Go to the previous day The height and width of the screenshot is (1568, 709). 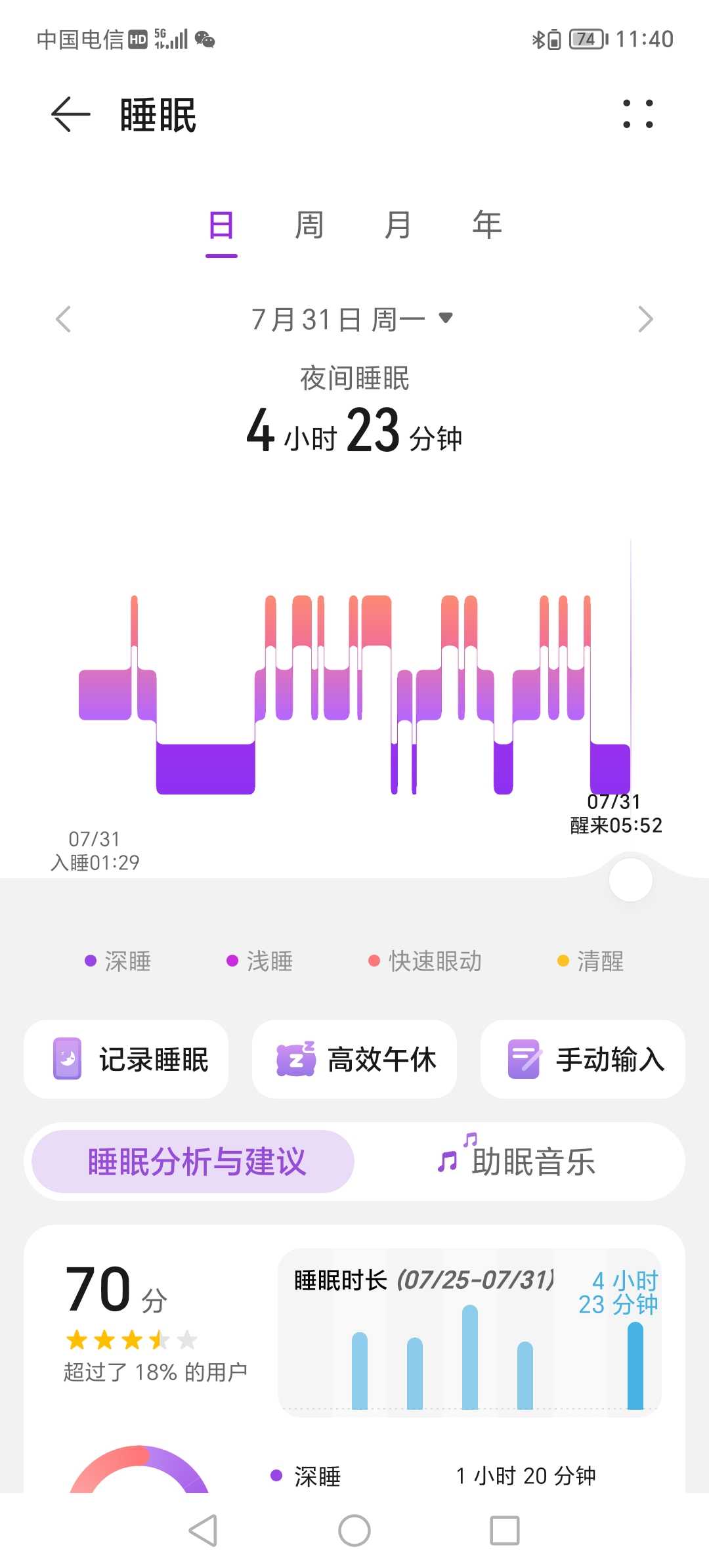63,320
